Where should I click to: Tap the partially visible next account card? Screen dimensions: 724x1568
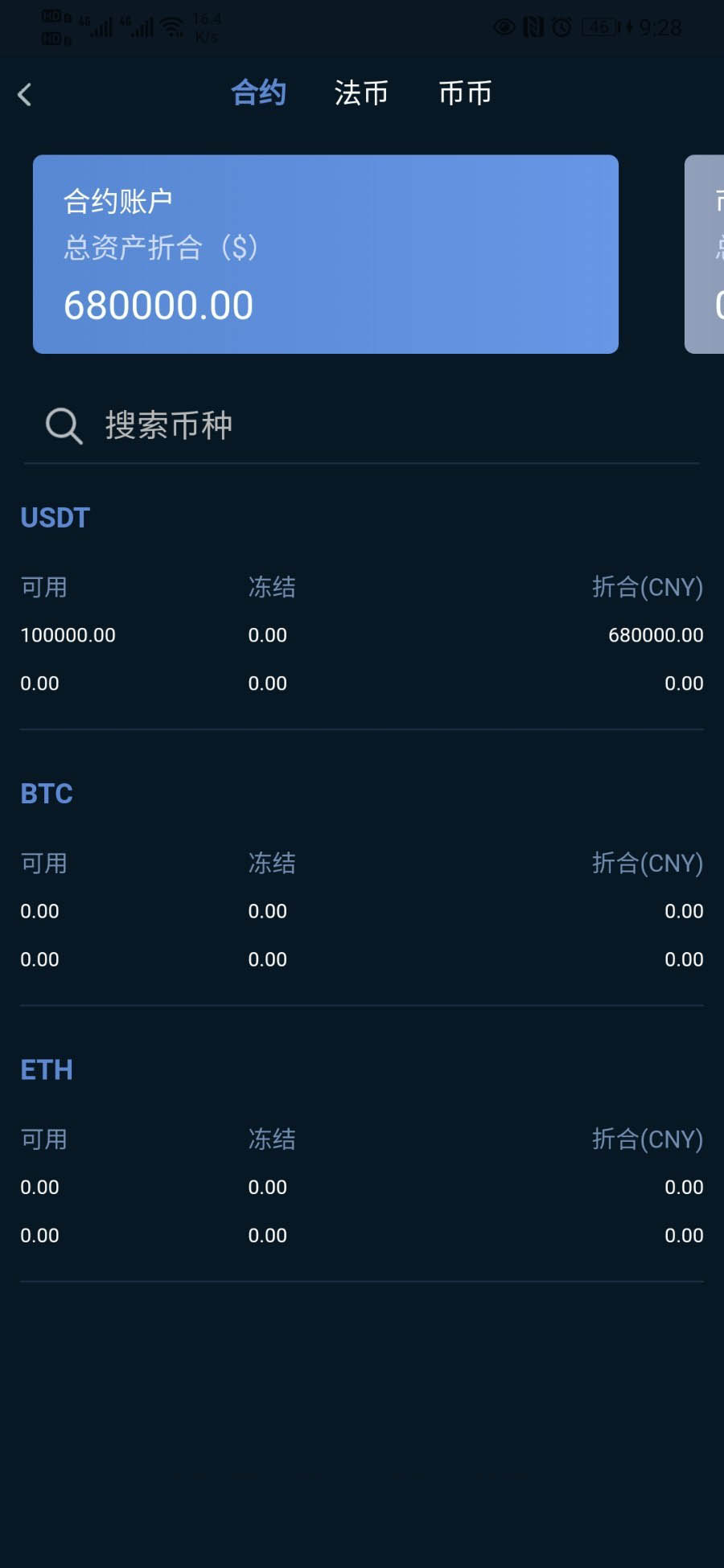click(705, 254)
